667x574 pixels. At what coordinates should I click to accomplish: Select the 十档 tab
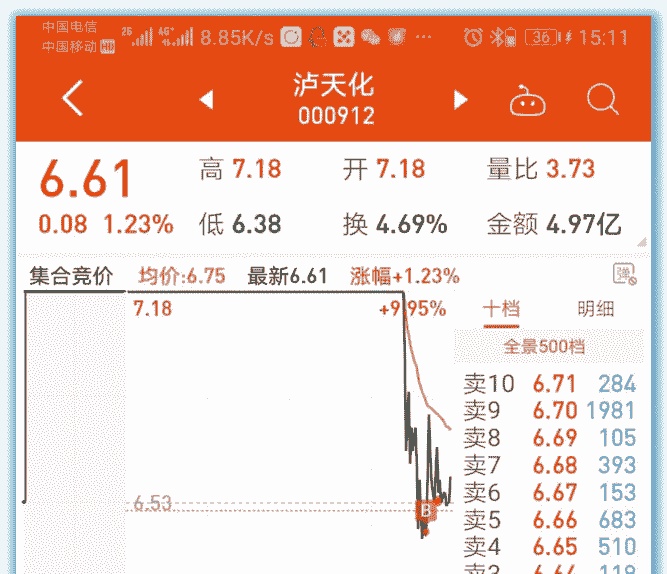coord(501,308)
